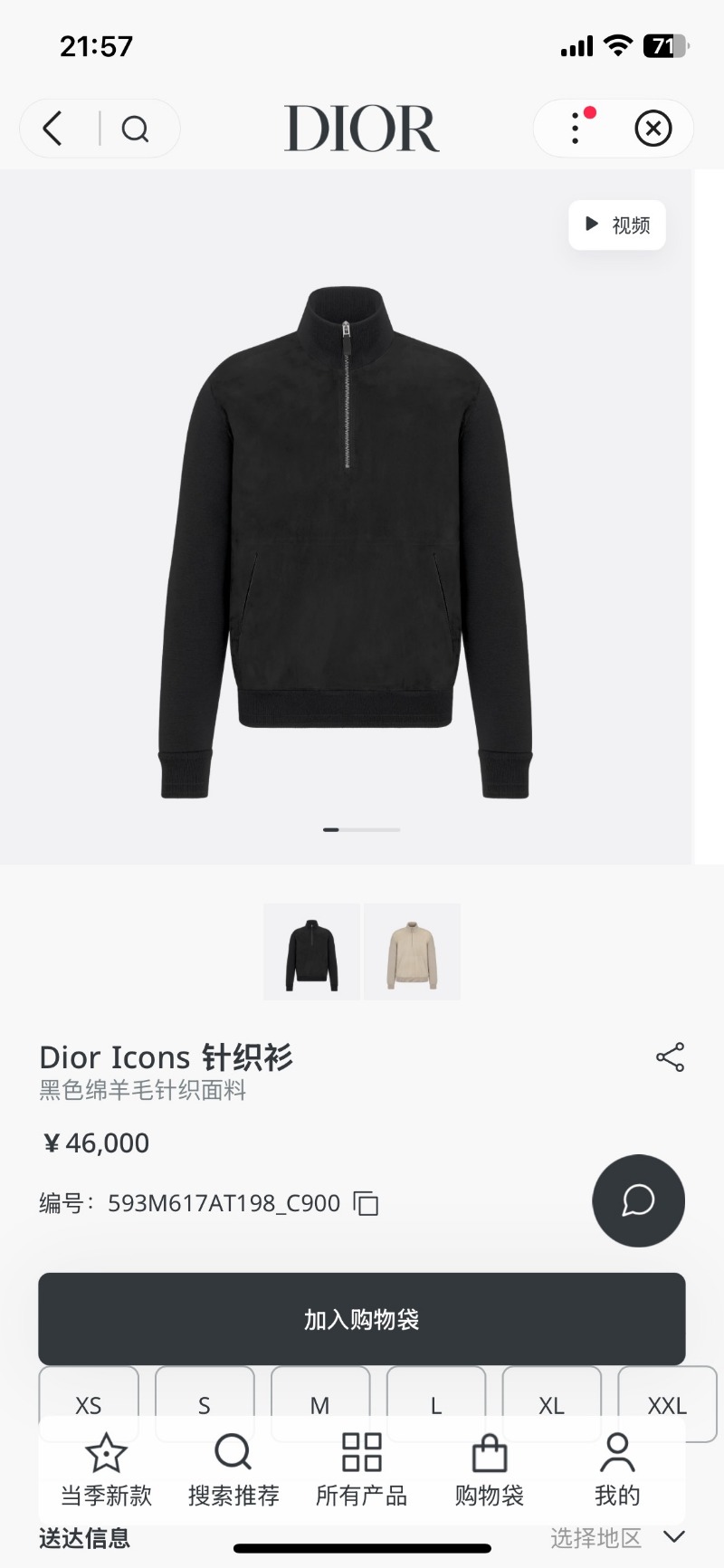Go to the 我的 profile tab
Image resolution: width=724 pixels, height=1568 pixels.
pos(617,1470)
